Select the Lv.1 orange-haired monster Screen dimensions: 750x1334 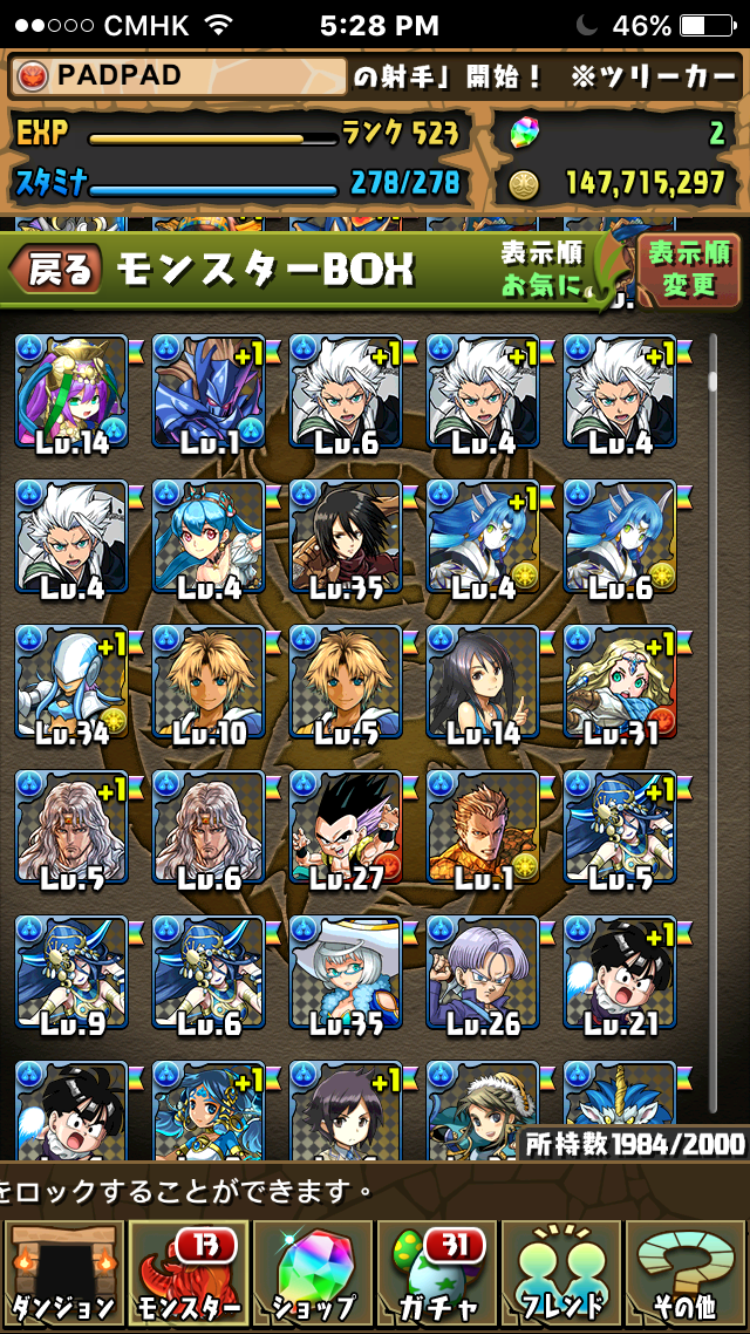[x=483, y=827]
